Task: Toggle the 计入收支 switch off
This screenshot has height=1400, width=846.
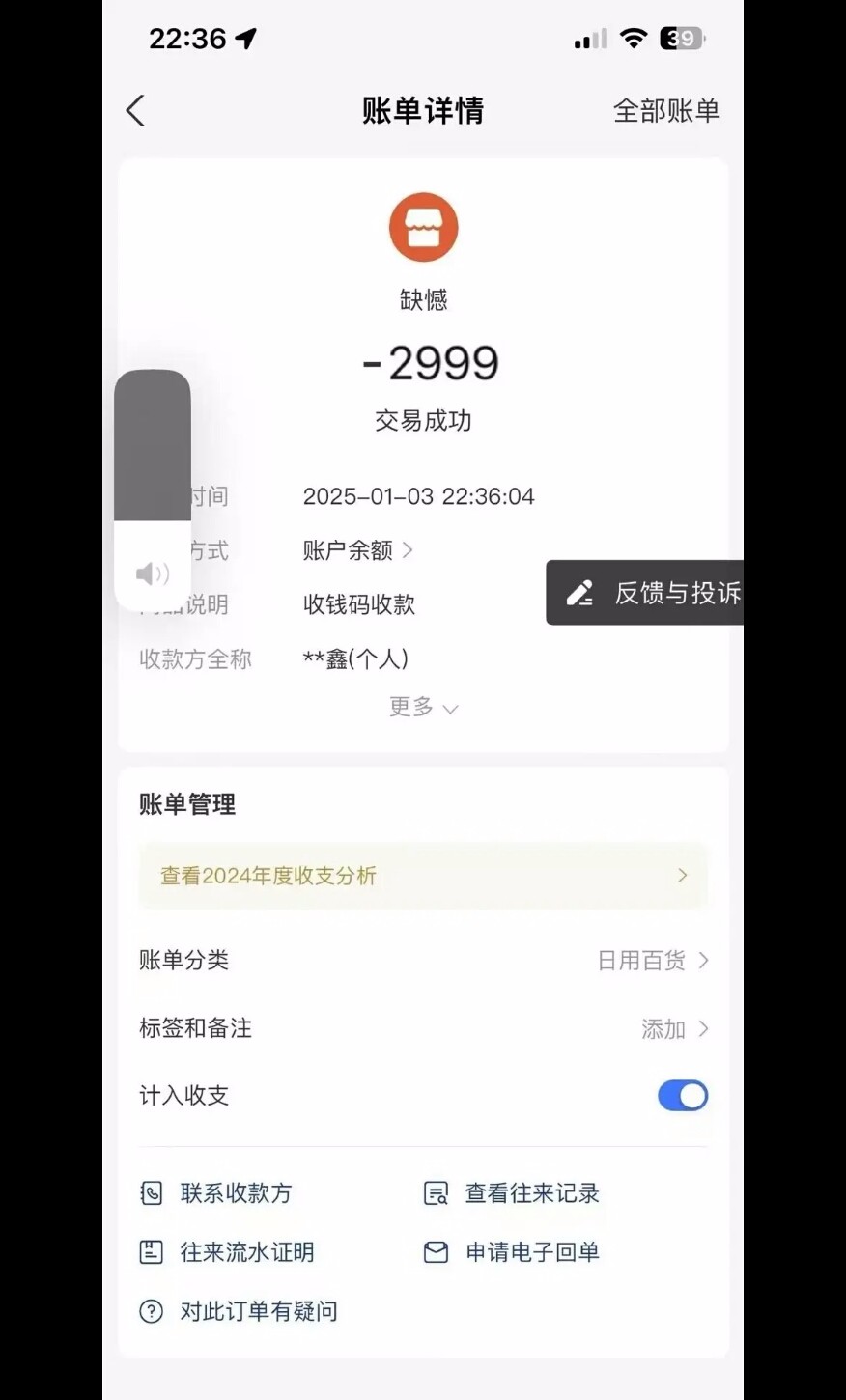Action: (x=683, y=1096)
